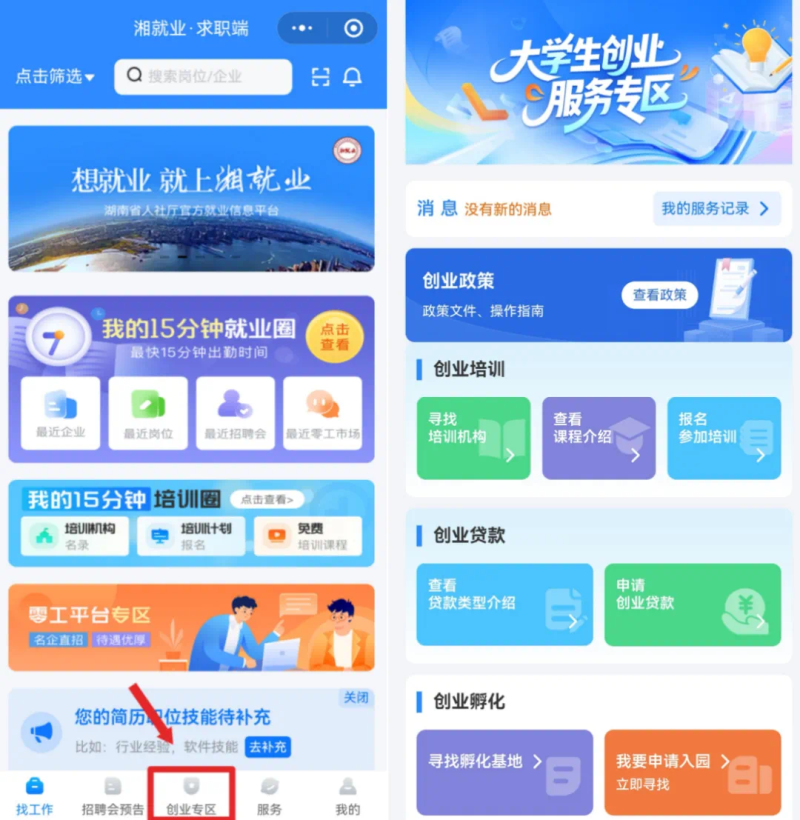Viewport: 800px width, 820px height.
Task: Open 最近招聘会 tile
Action: point(236,413)
